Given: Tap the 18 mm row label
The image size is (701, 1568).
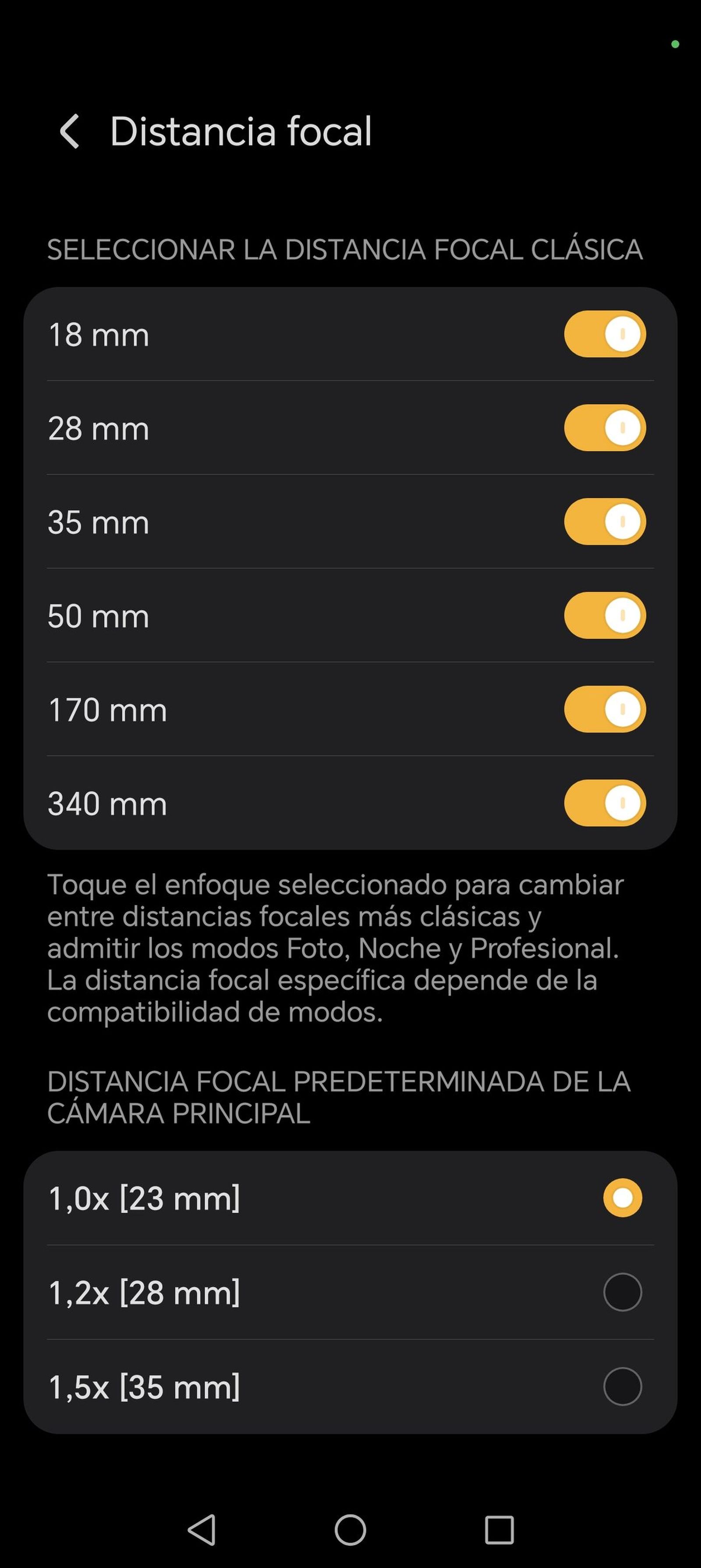Looking at the screenshot, I should pos(99,334).
